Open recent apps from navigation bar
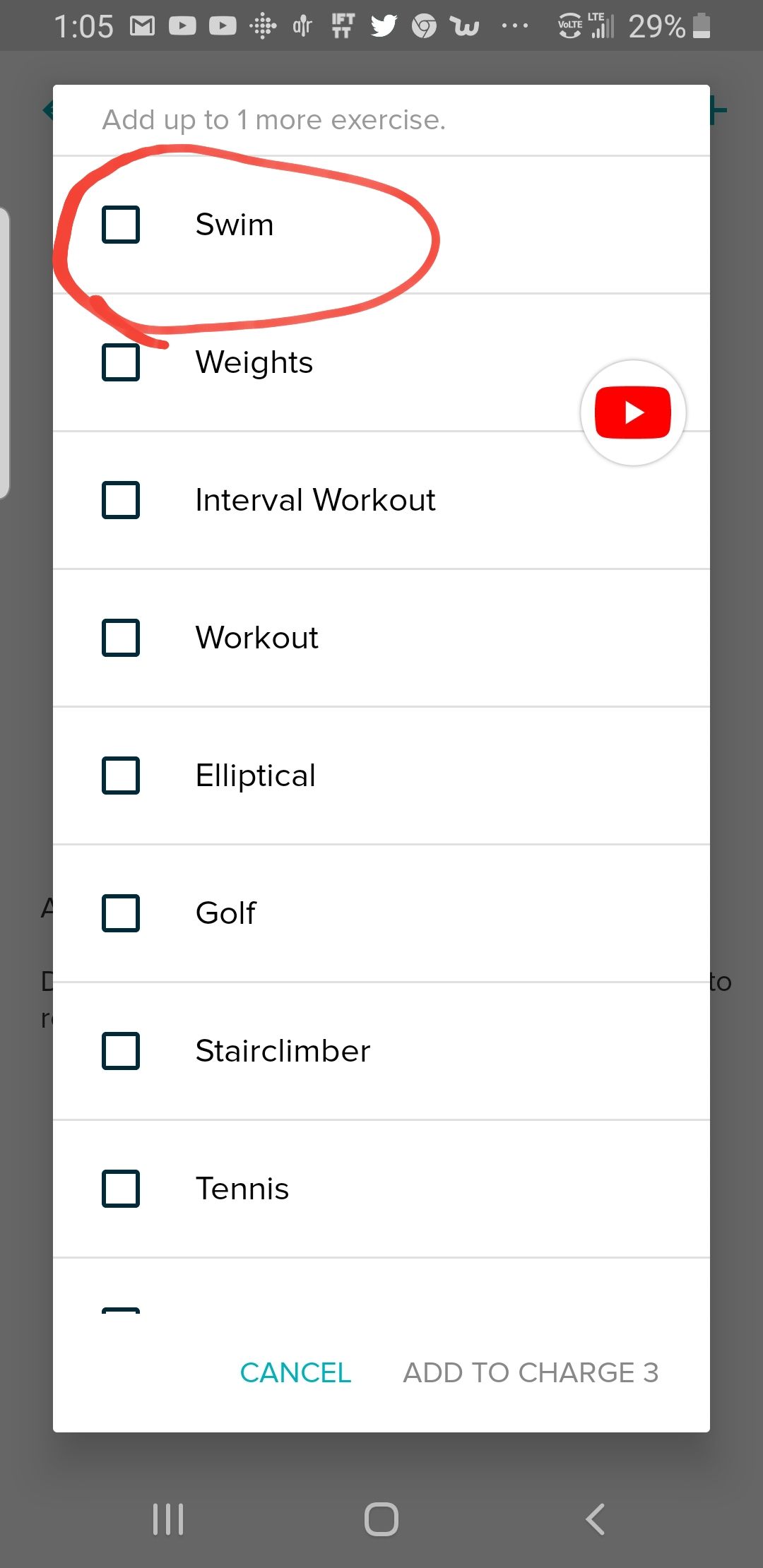 [x=168, y=1519]
